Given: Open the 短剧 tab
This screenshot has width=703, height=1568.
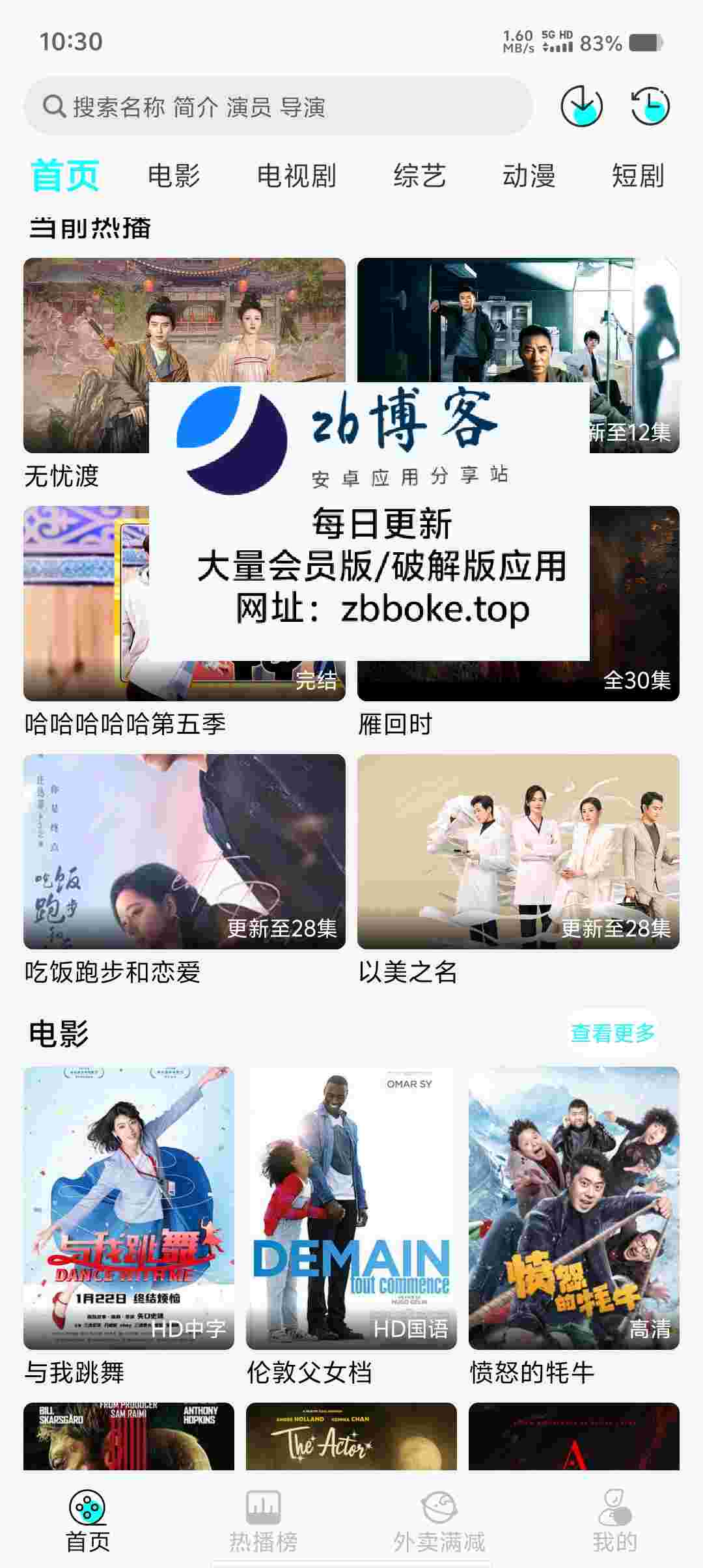Looking at the screenshot, I should pyautogui.click(x=638, y=176).
